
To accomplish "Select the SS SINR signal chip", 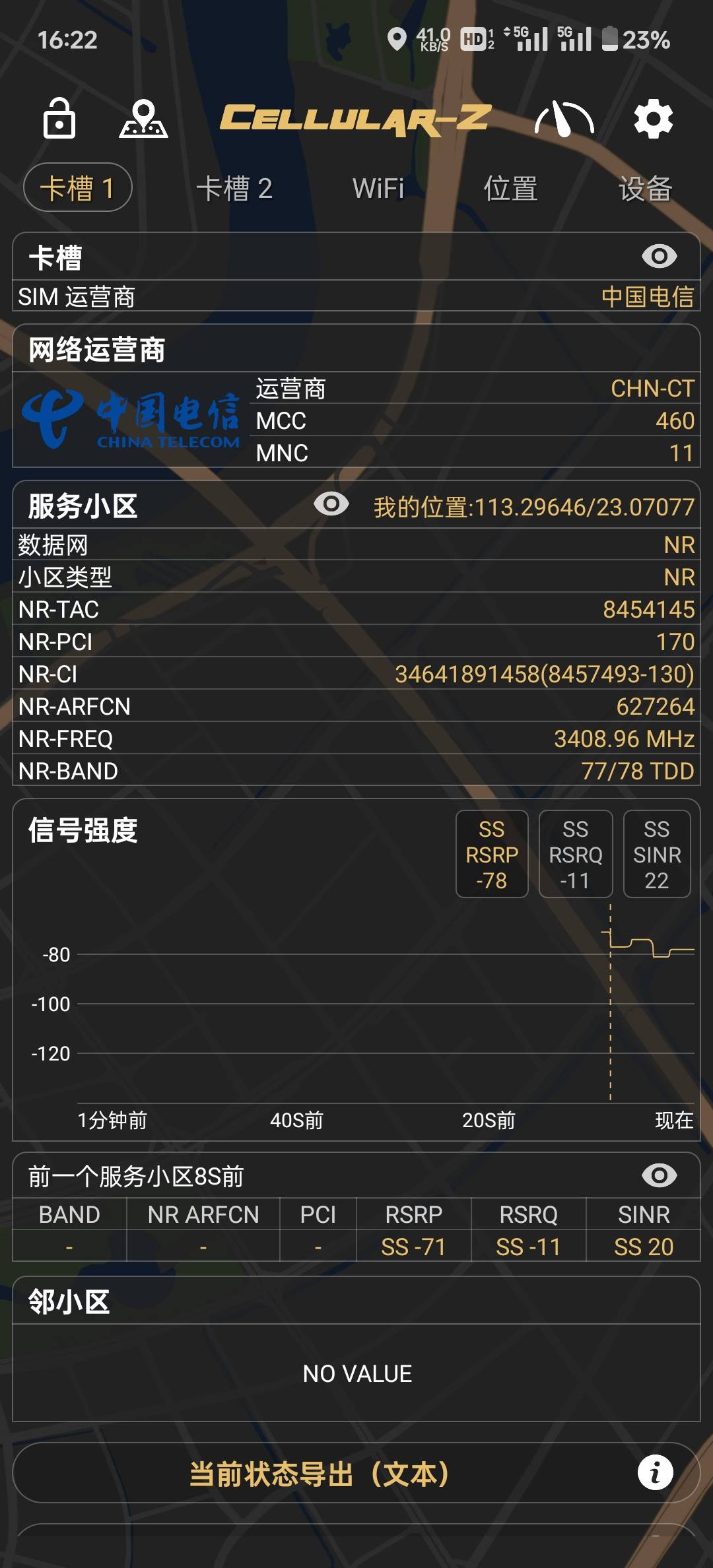I will (x=657, y=855).
